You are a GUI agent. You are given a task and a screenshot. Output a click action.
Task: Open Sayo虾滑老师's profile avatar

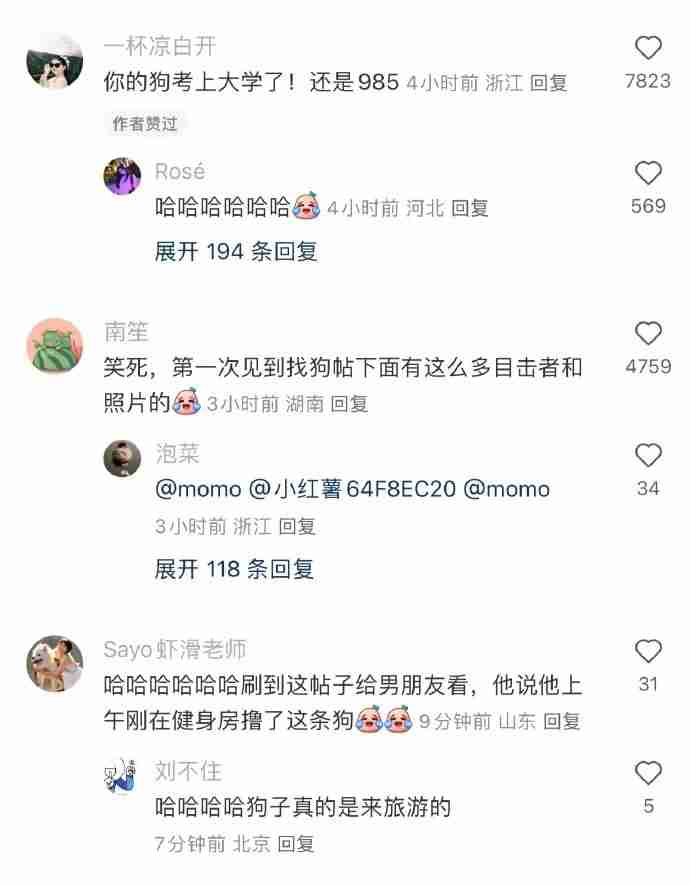[54, 663]
